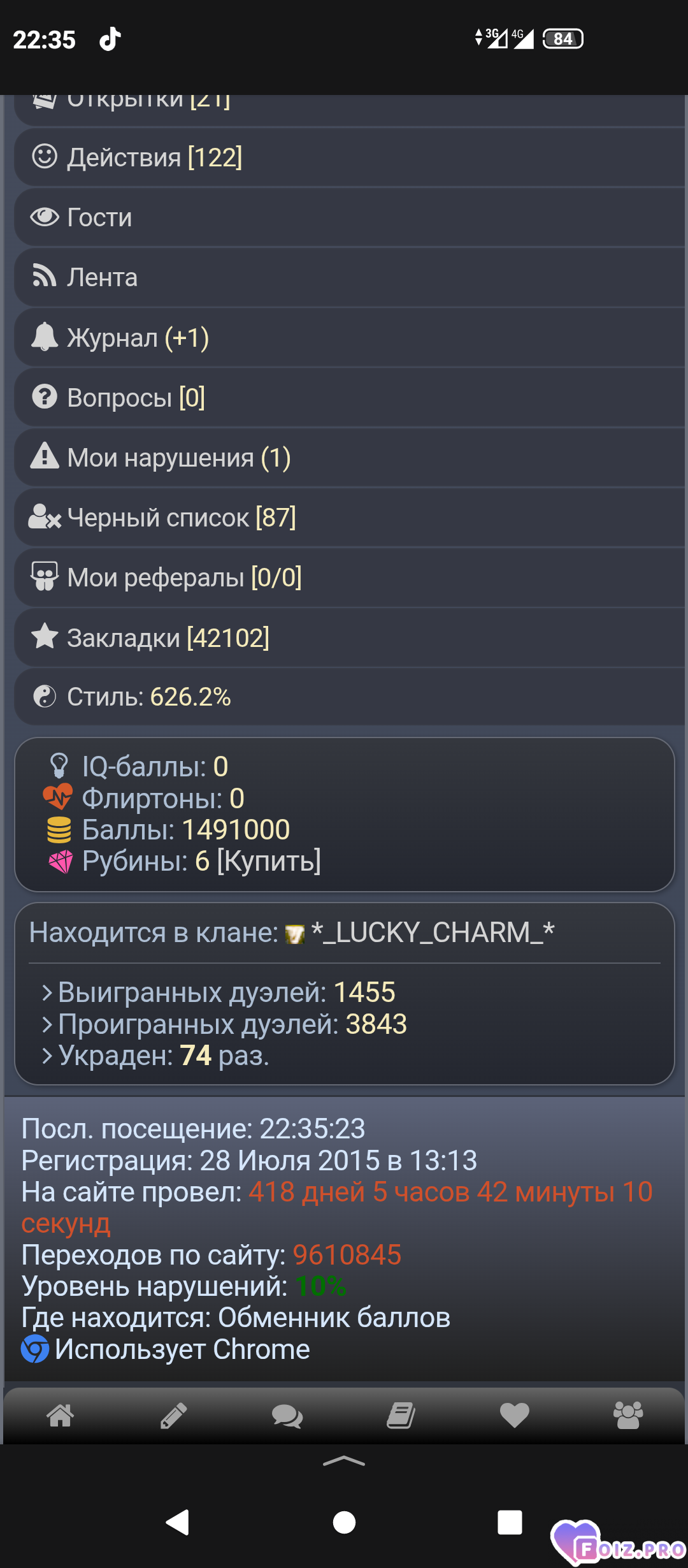Open Черный список [87]

[181, 518]
